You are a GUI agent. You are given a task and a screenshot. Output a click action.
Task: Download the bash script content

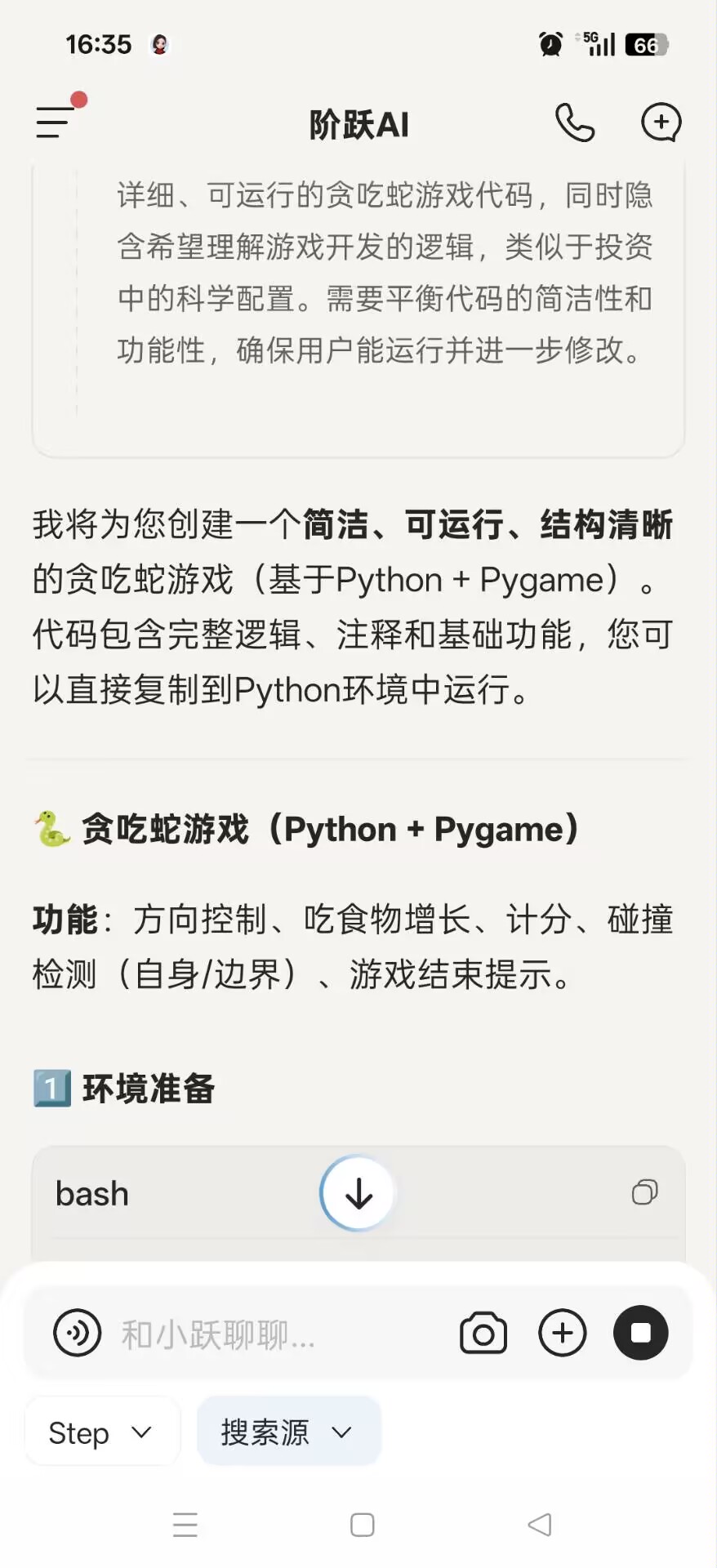[x=357, y=1192]
